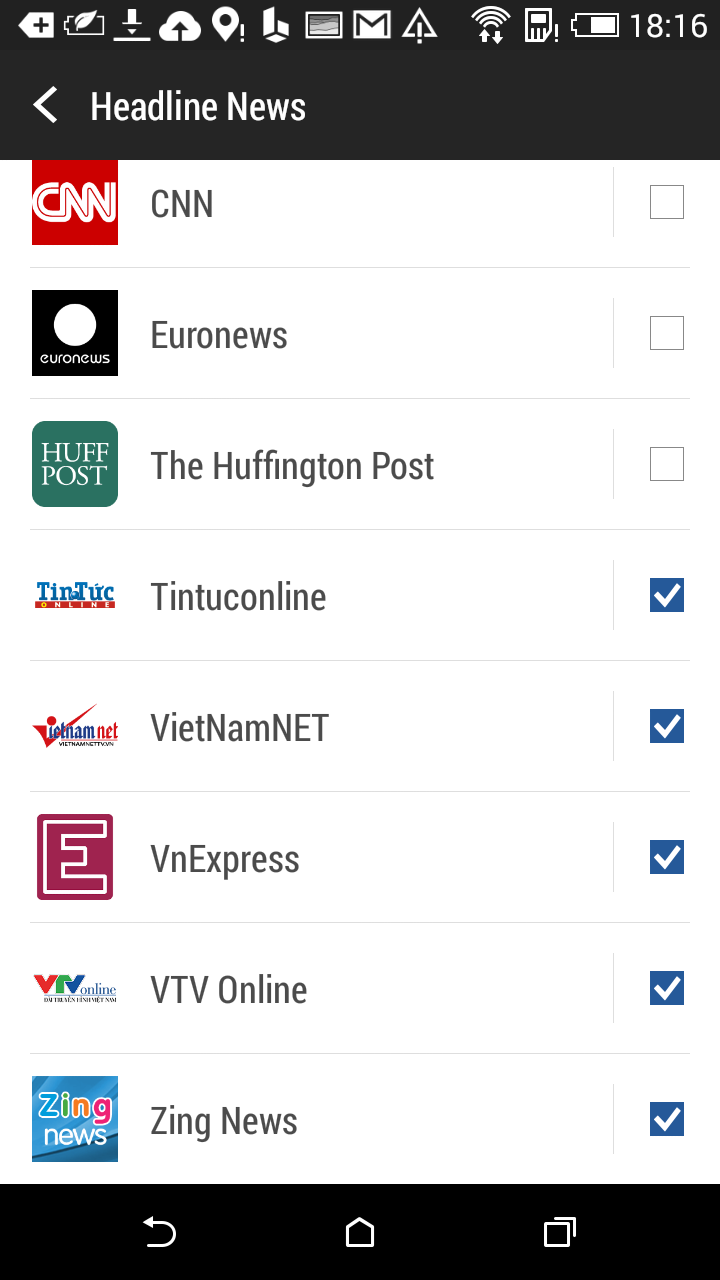Open the recent apps view
Screen dimensions: 720x1280
(x=559, y=1232)
